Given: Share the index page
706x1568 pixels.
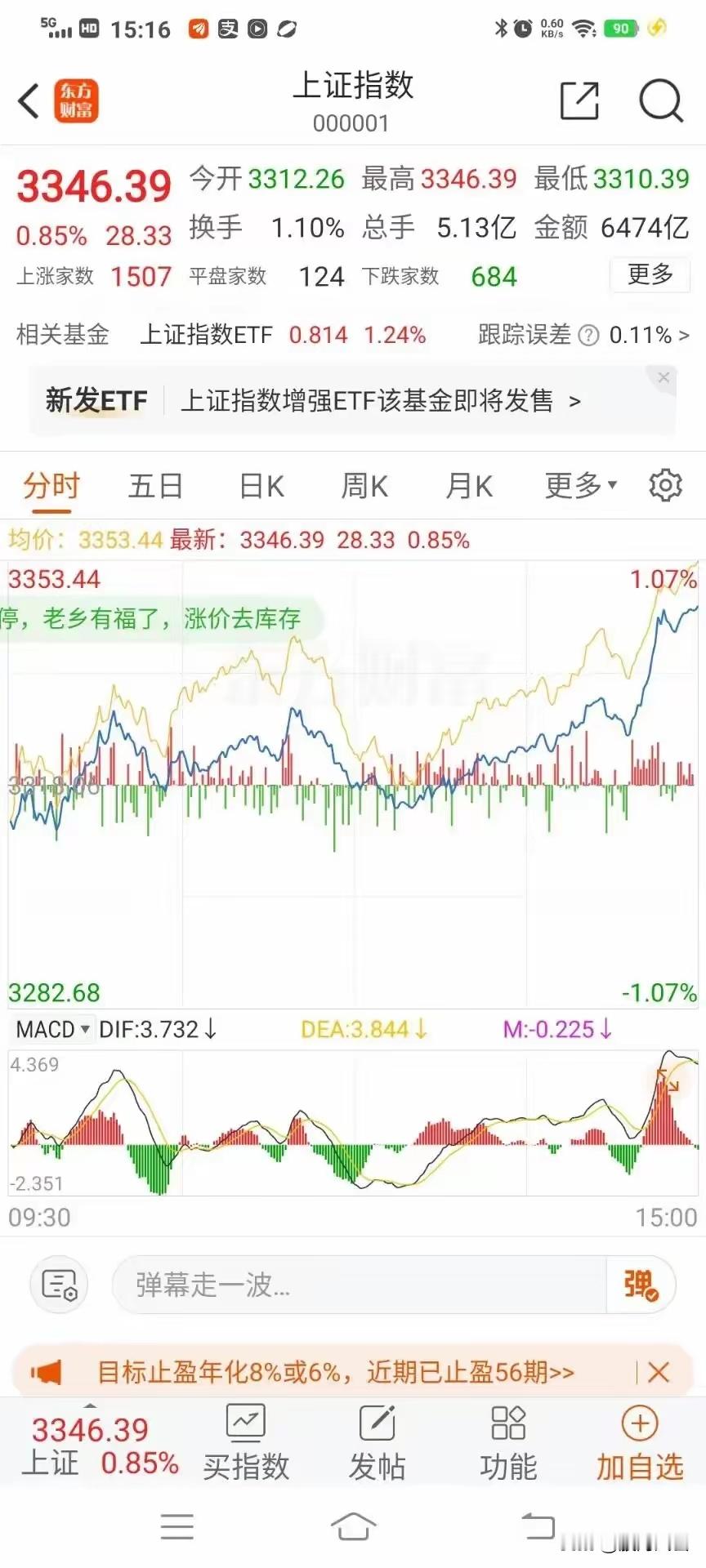Looking at the screenshot, I should 579,100.
